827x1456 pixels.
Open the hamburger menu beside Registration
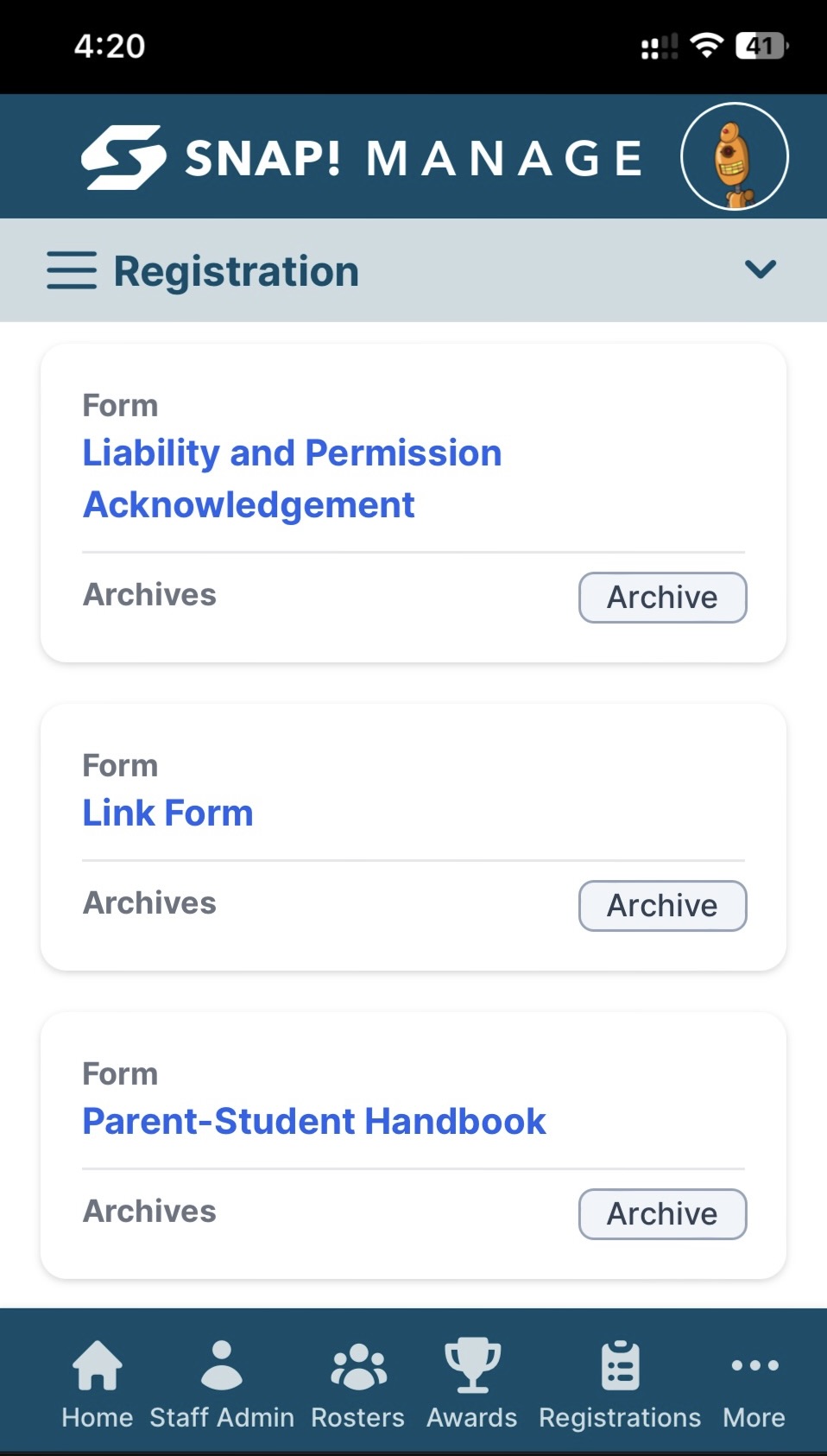coord(73,269)
